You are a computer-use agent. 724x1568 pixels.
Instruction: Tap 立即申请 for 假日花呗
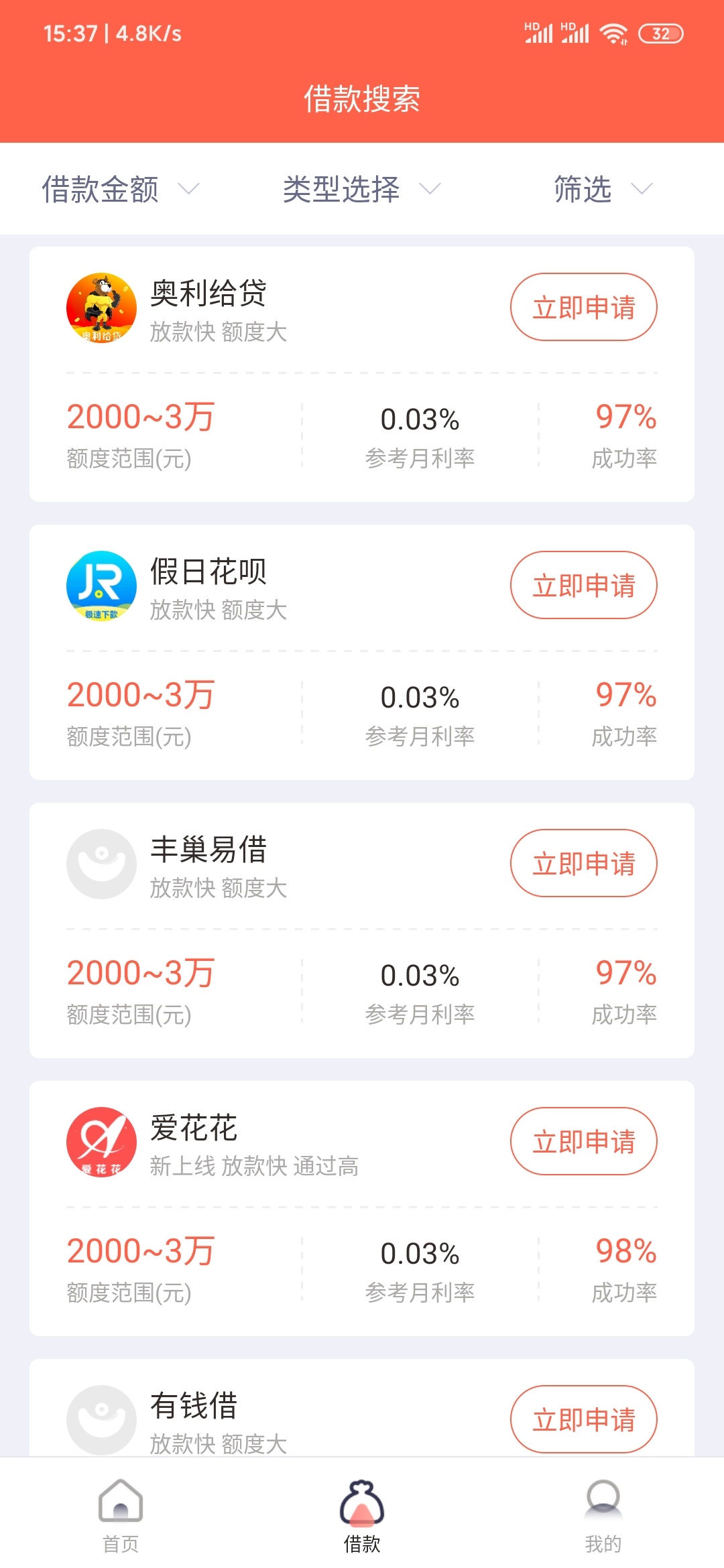click(x=583, y=585)
